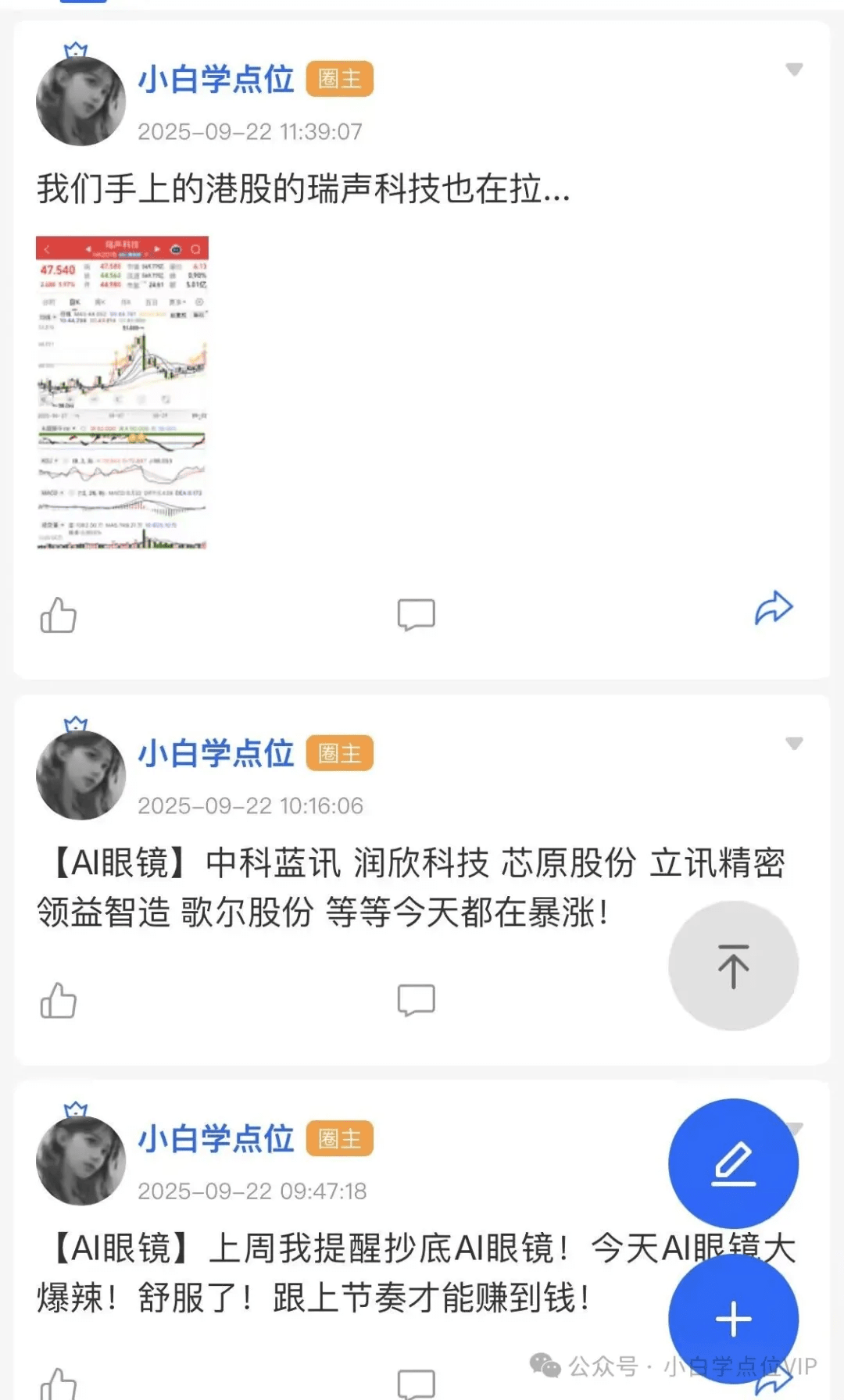This screenshot has width=844, height=1400.
Task: Open the avatar on the 11:39:07 post
Action: point(80,101)
